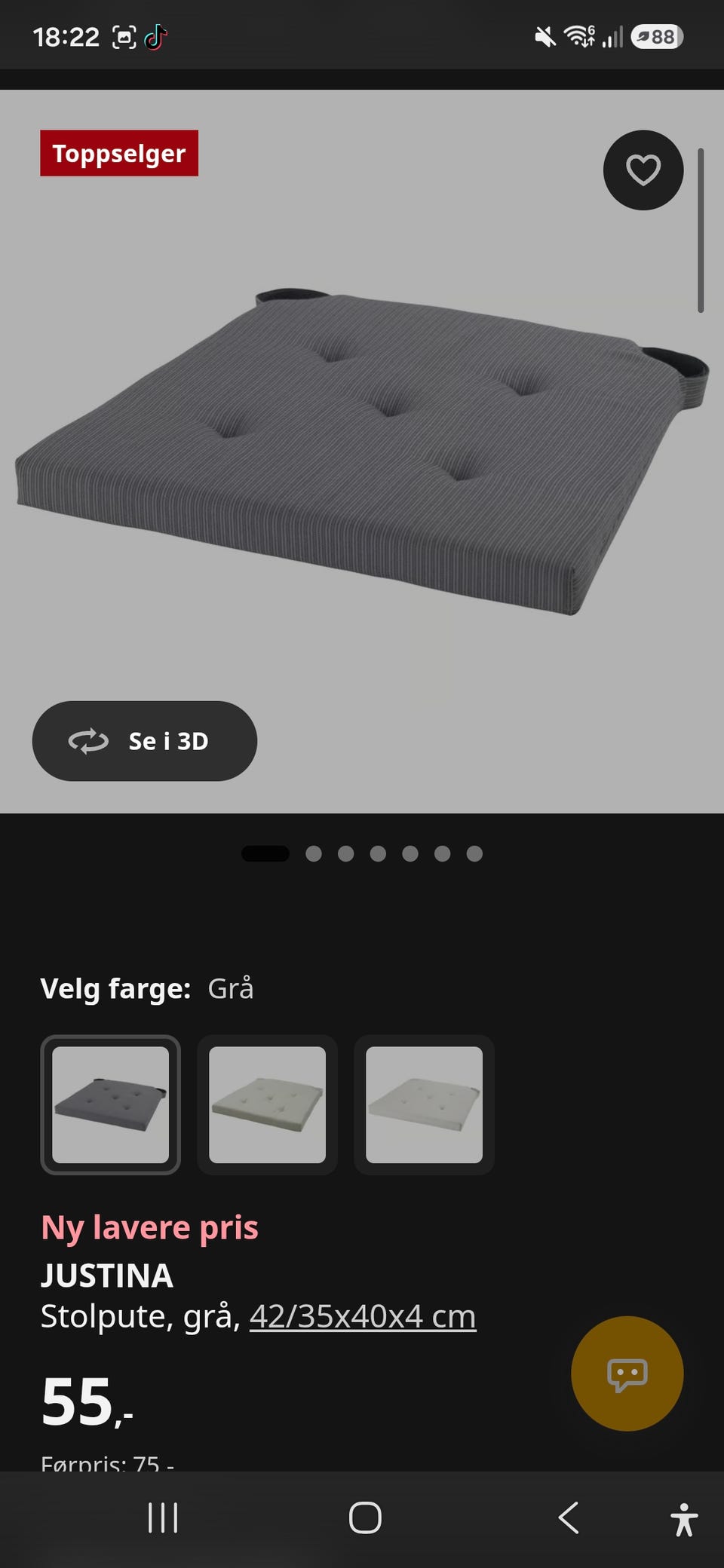Open the chat support floating button

tap(627, 1374)
